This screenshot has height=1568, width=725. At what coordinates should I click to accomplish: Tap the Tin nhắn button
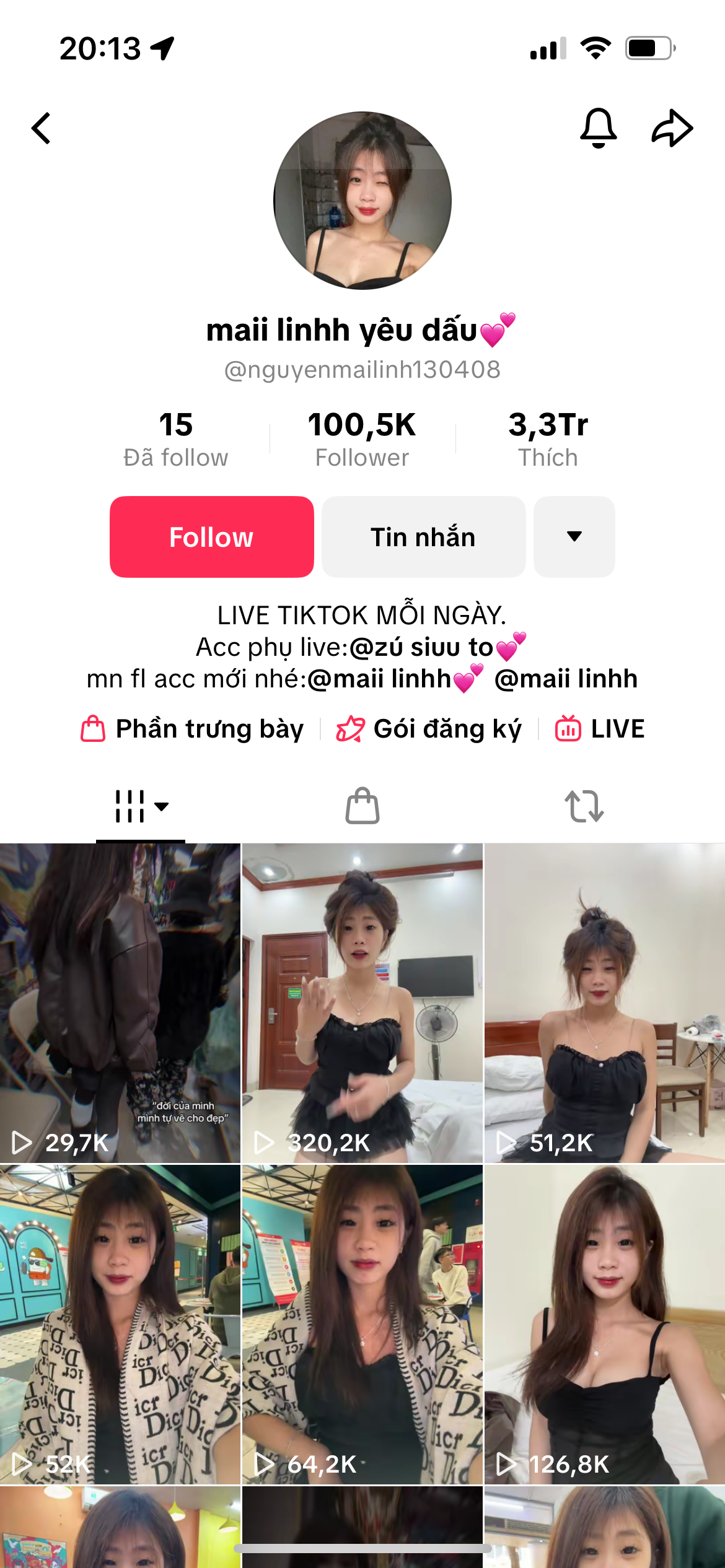pos(423,537)
